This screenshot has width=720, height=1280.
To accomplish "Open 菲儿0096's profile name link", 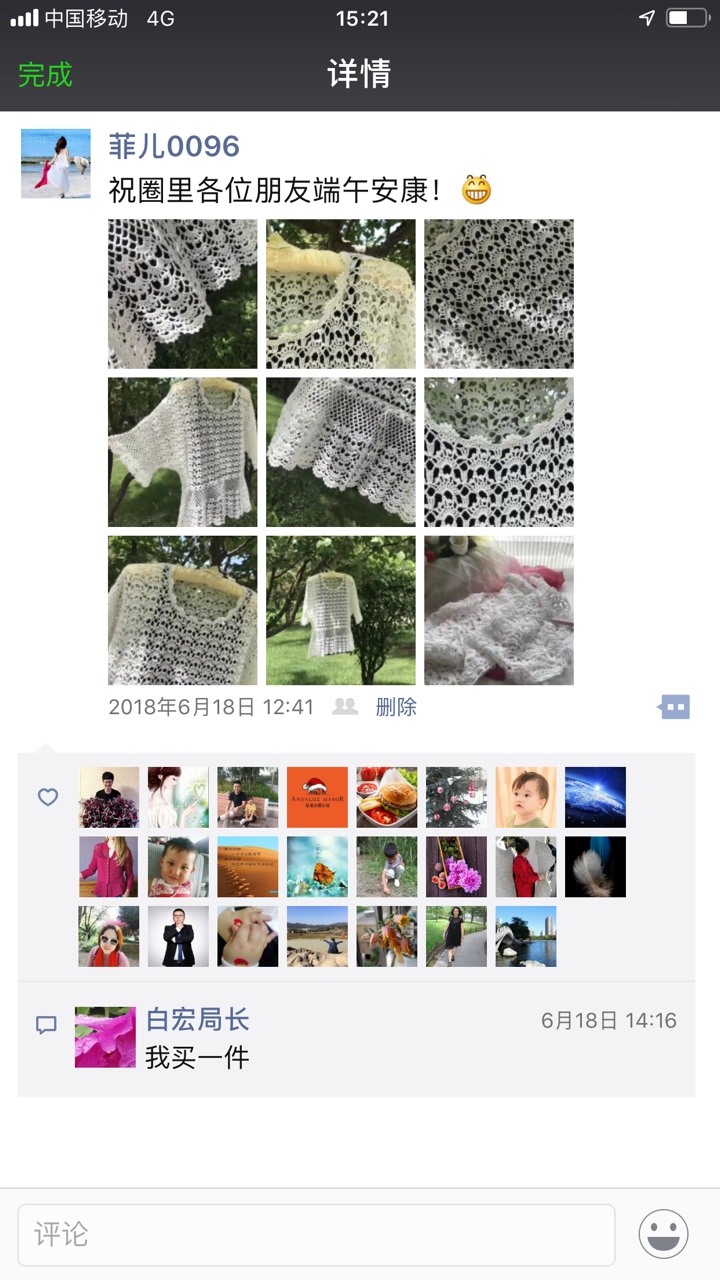I will tap(174, 146).
